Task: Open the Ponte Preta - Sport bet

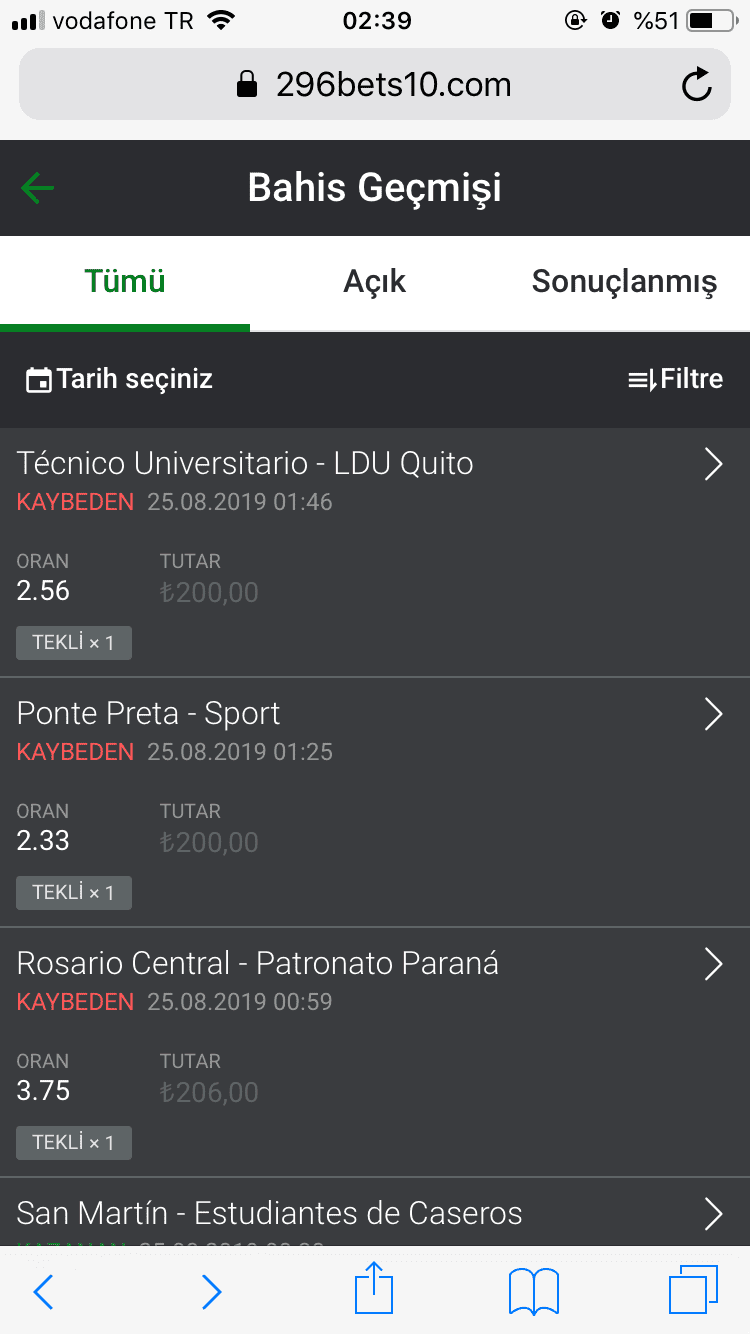Action: tap(375, 803)
